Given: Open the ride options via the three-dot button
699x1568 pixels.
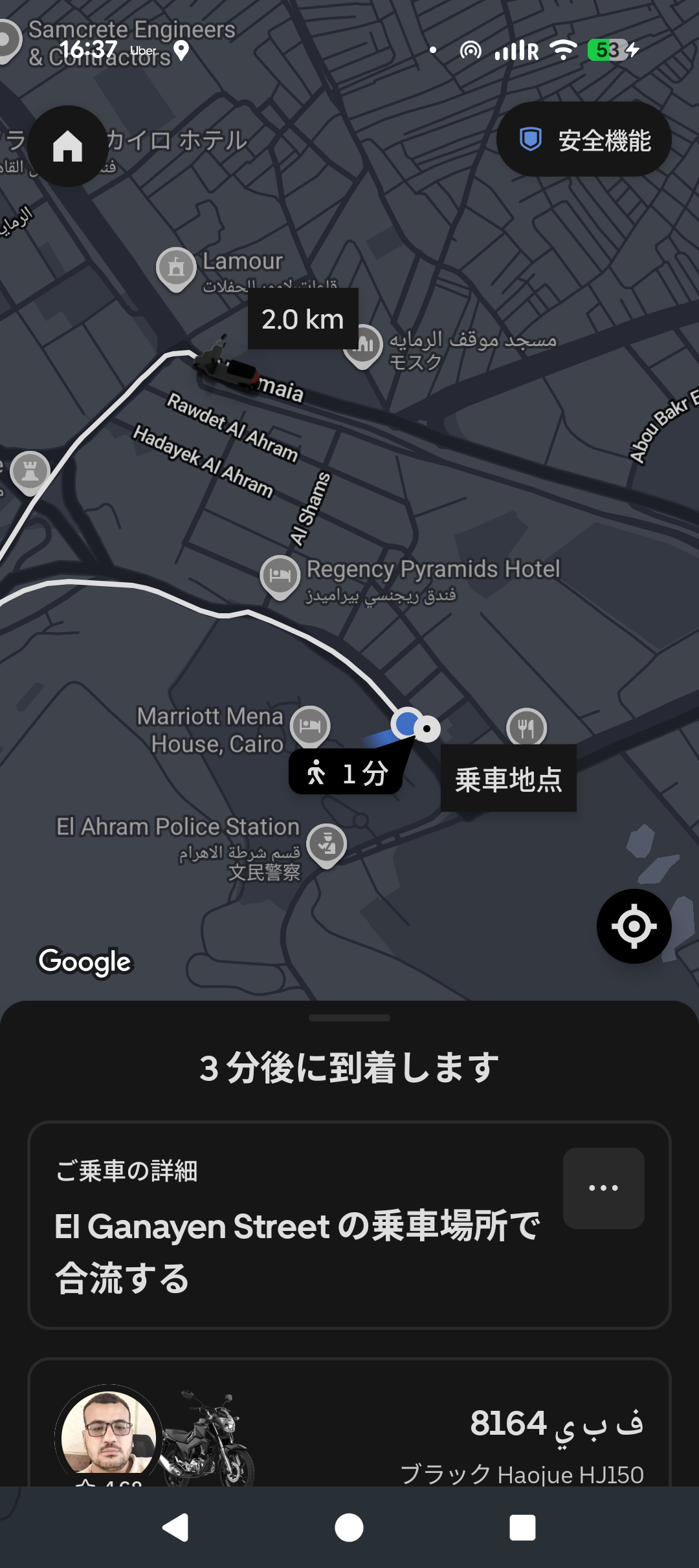Looking at the screenshot, I should (x=603, y=1189).
